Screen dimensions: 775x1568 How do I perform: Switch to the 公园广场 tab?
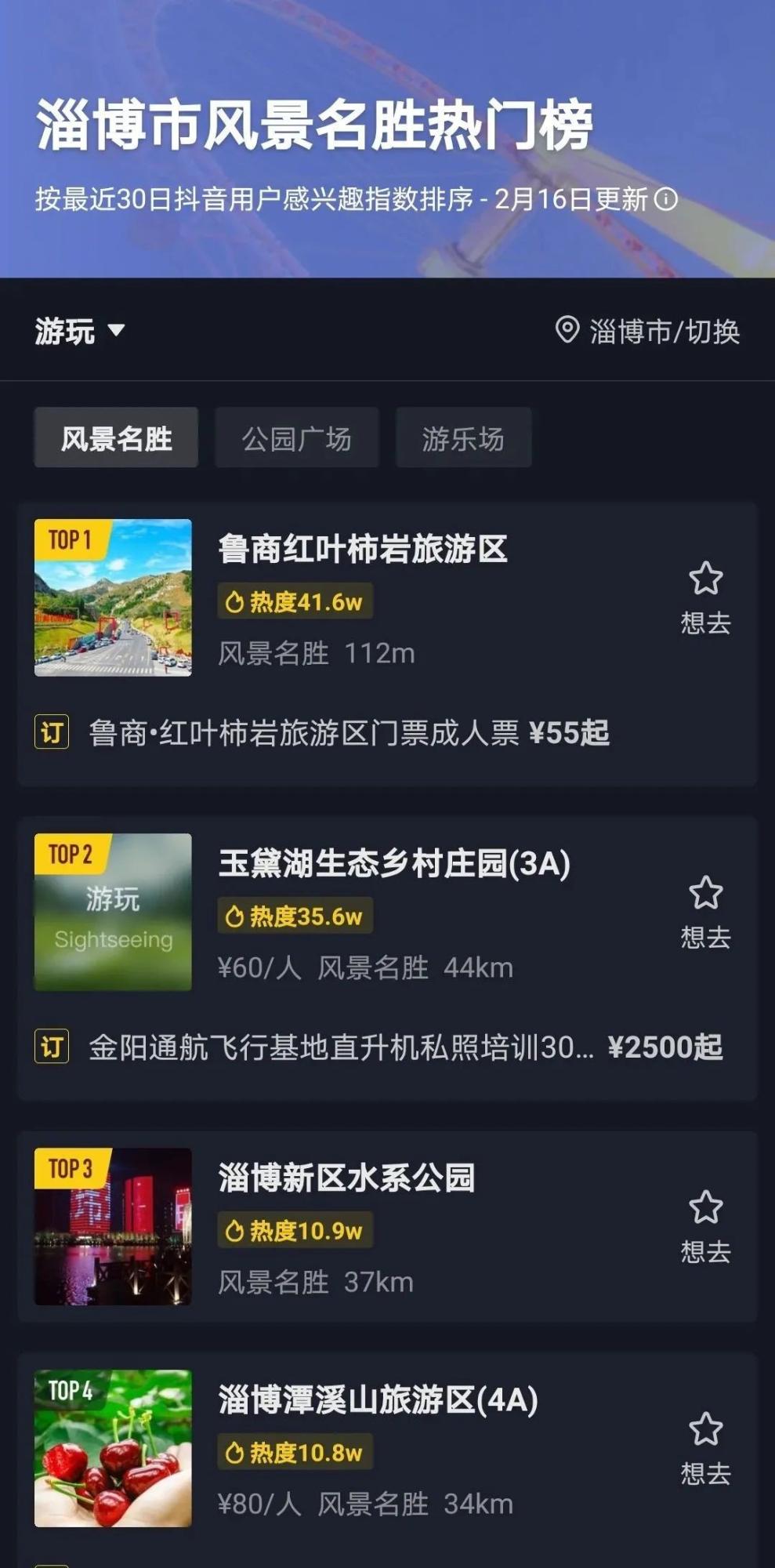296,438
